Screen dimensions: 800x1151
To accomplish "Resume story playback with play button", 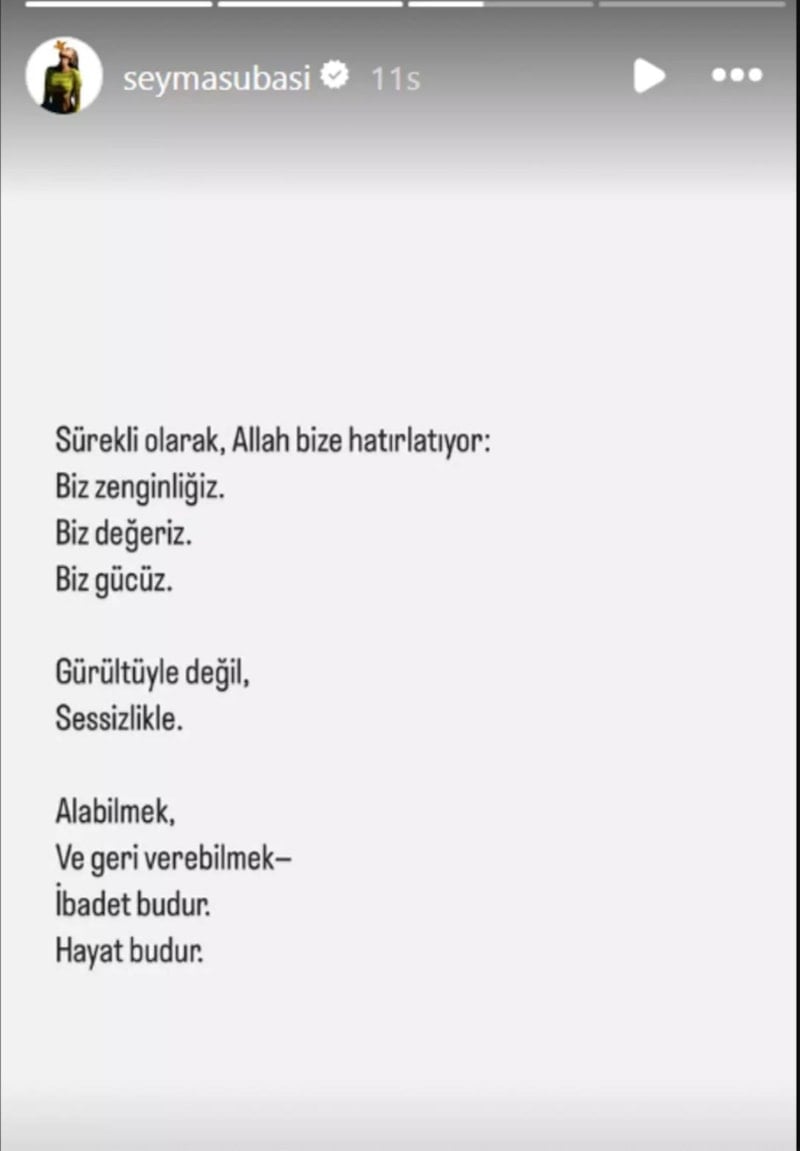I will click(x=649, y=75).
